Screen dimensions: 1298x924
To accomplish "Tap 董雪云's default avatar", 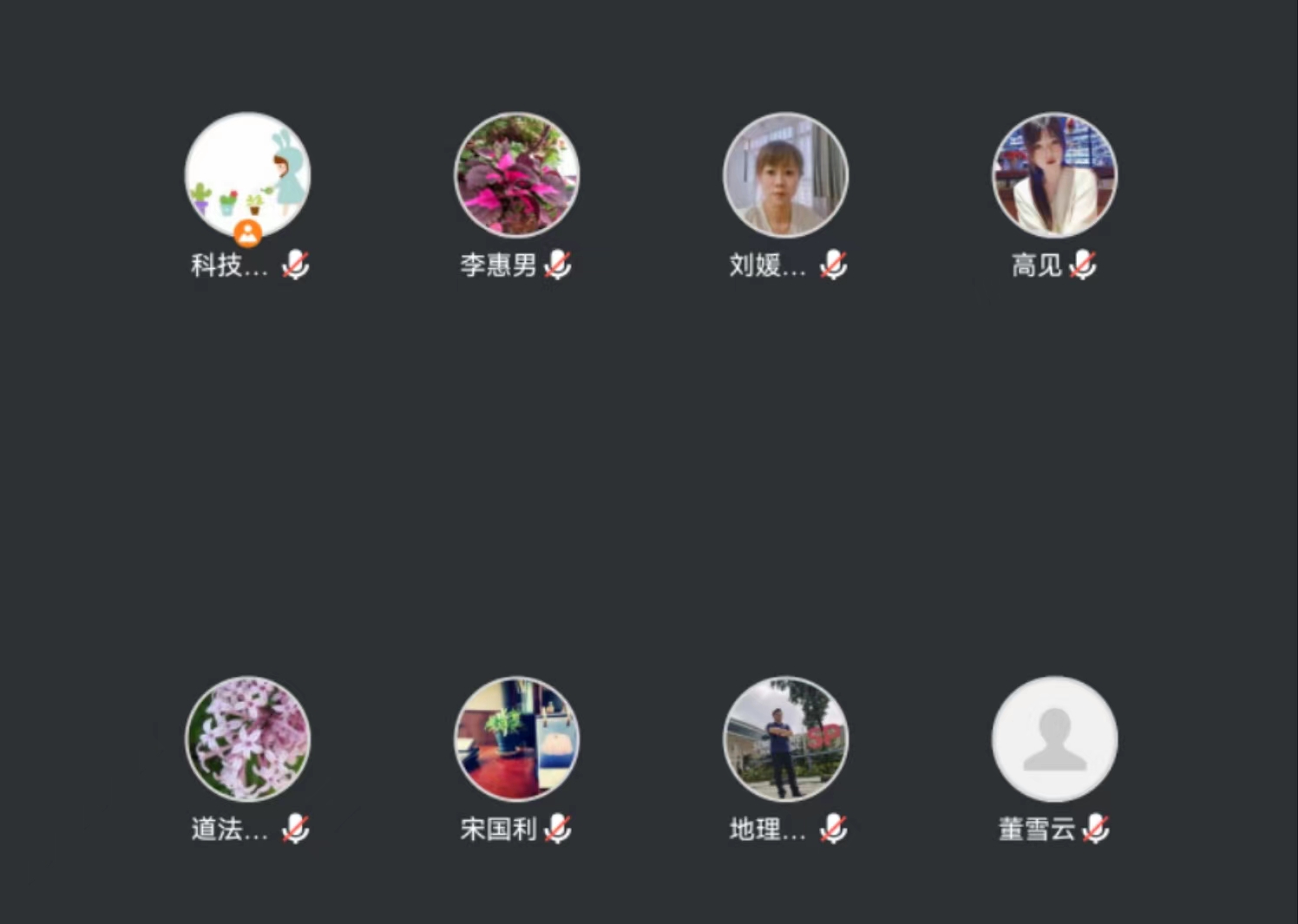I will click(x=1055, y=738).
